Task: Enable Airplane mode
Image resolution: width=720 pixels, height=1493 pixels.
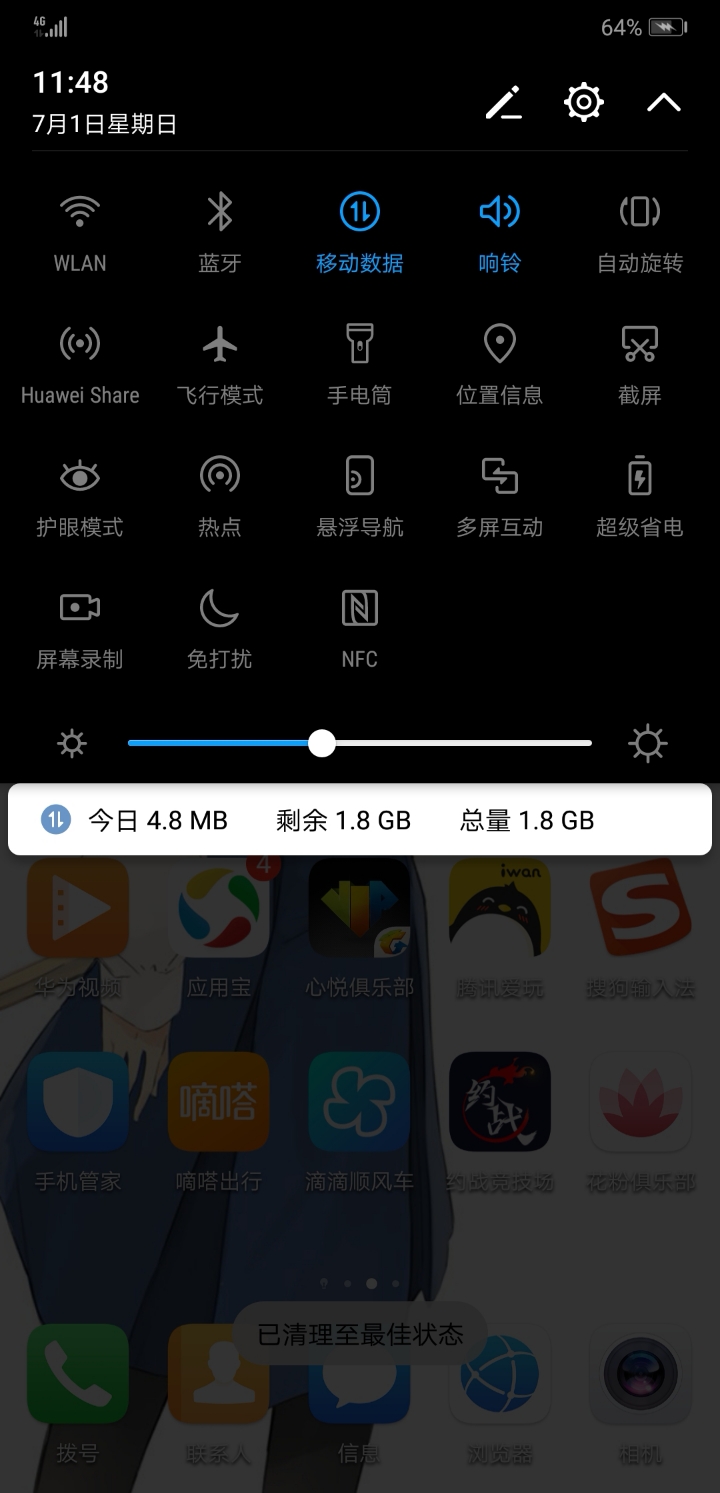Action: point(218,344)
